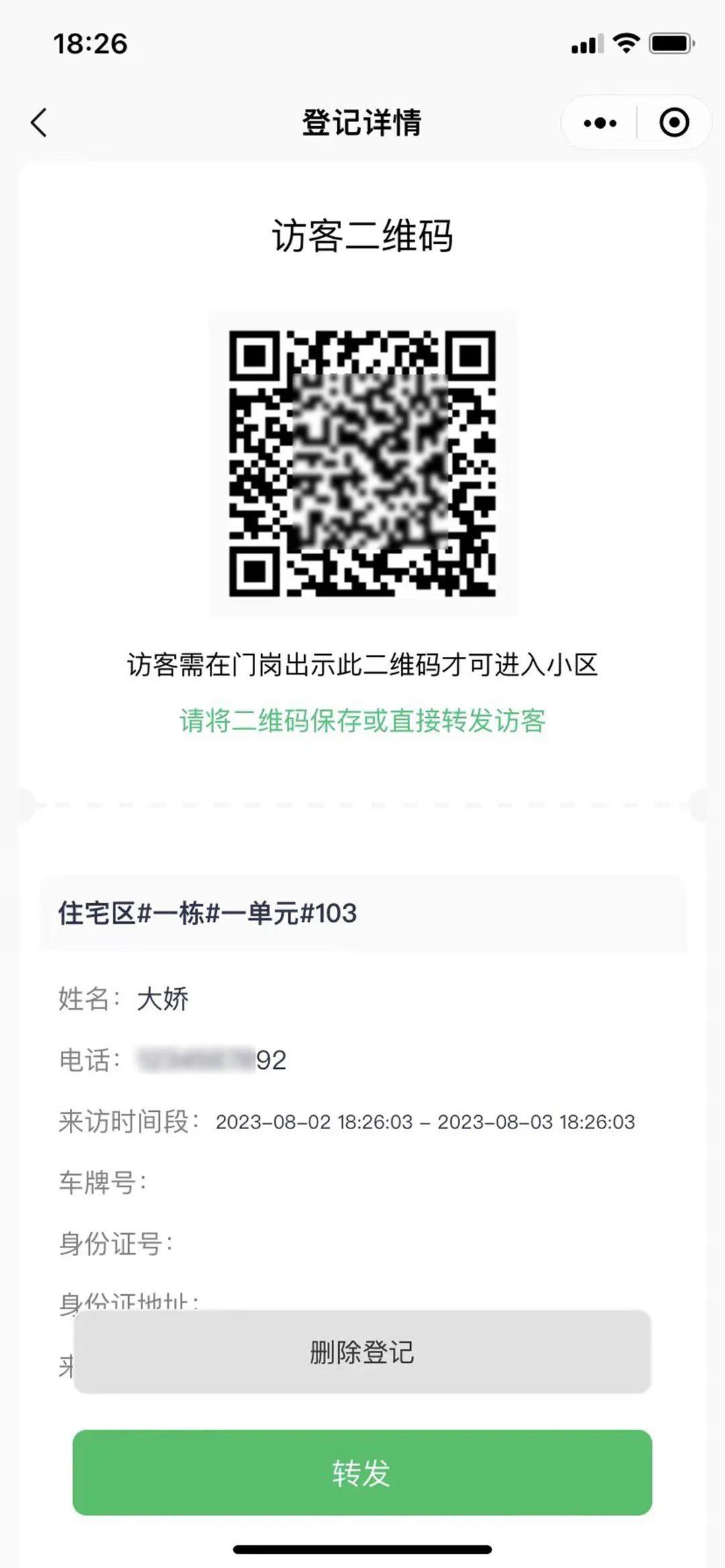Tap the 删除登记 button
The image size is (725, 1568).
coord(362,1352)
